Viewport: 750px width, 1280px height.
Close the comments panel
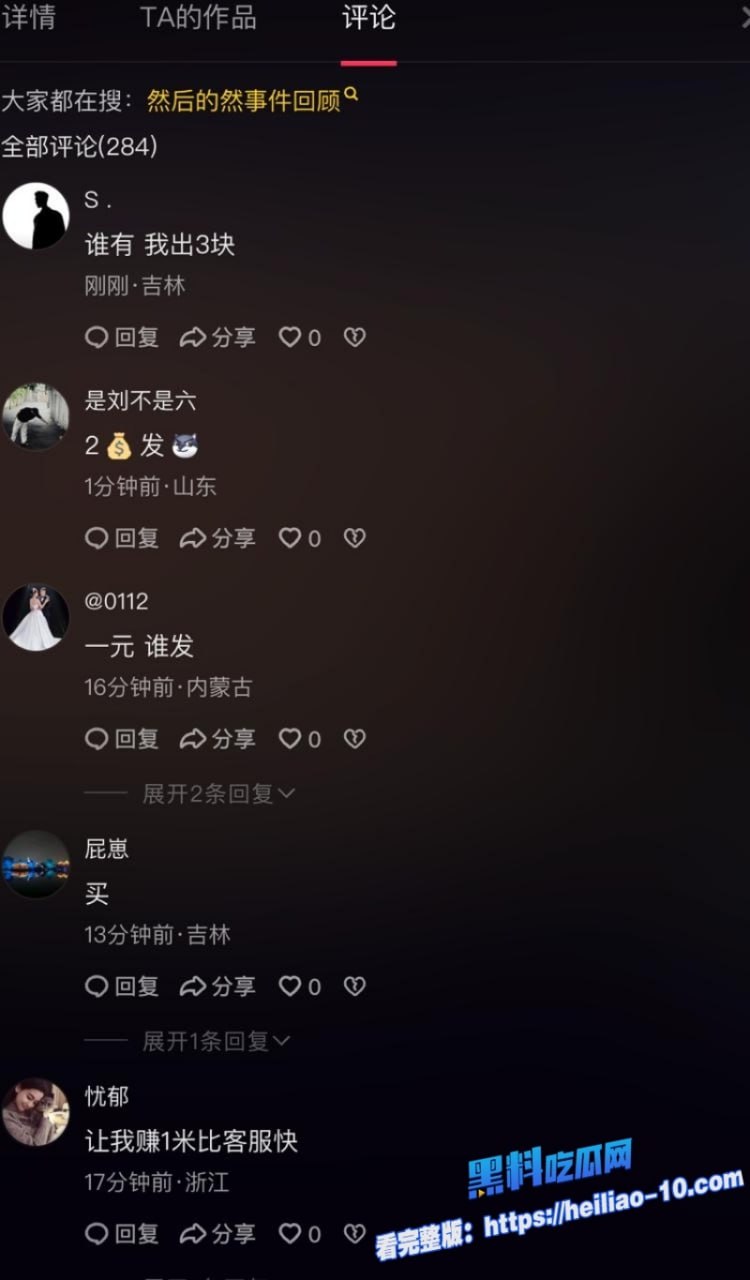(742, 18)
